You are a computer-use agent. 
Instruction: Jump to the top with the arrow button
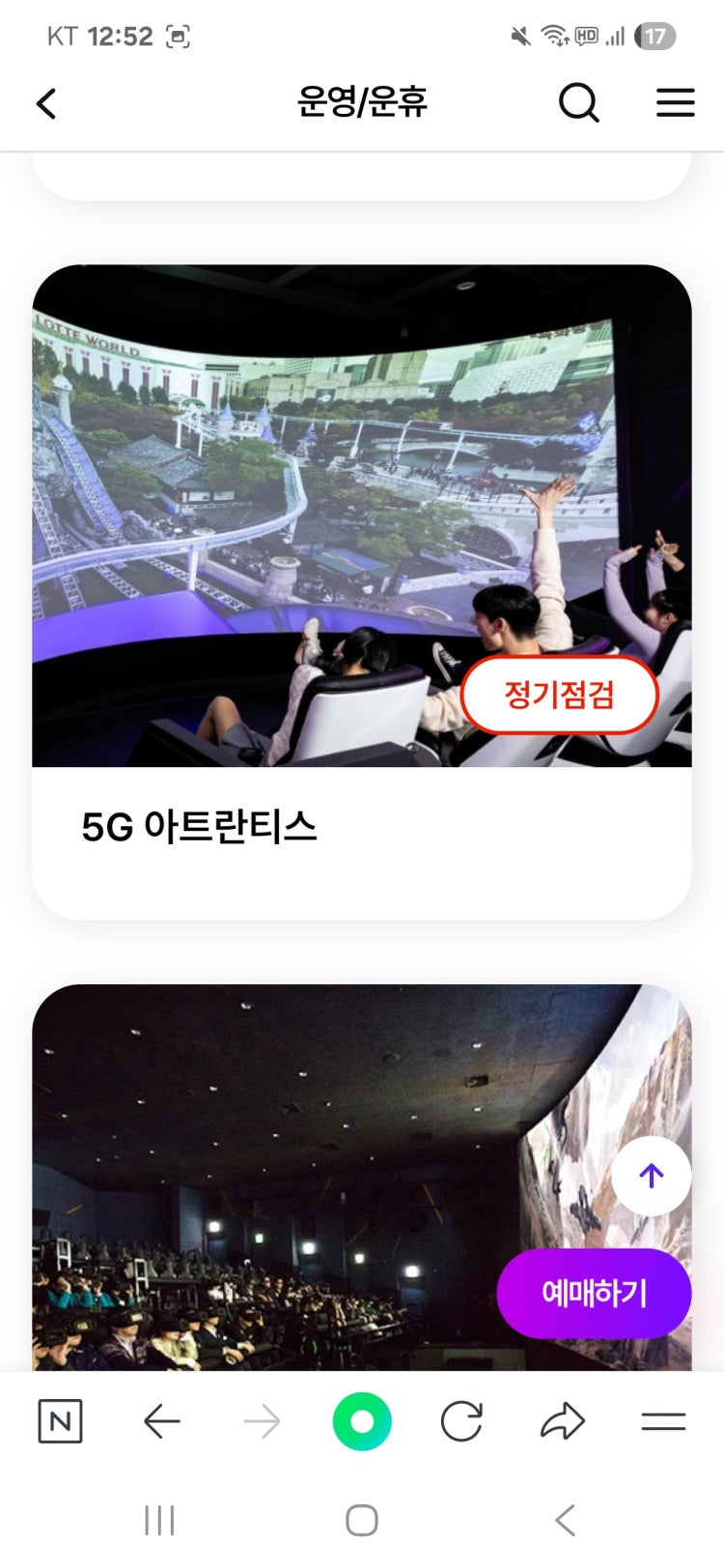pos(652,1175)
